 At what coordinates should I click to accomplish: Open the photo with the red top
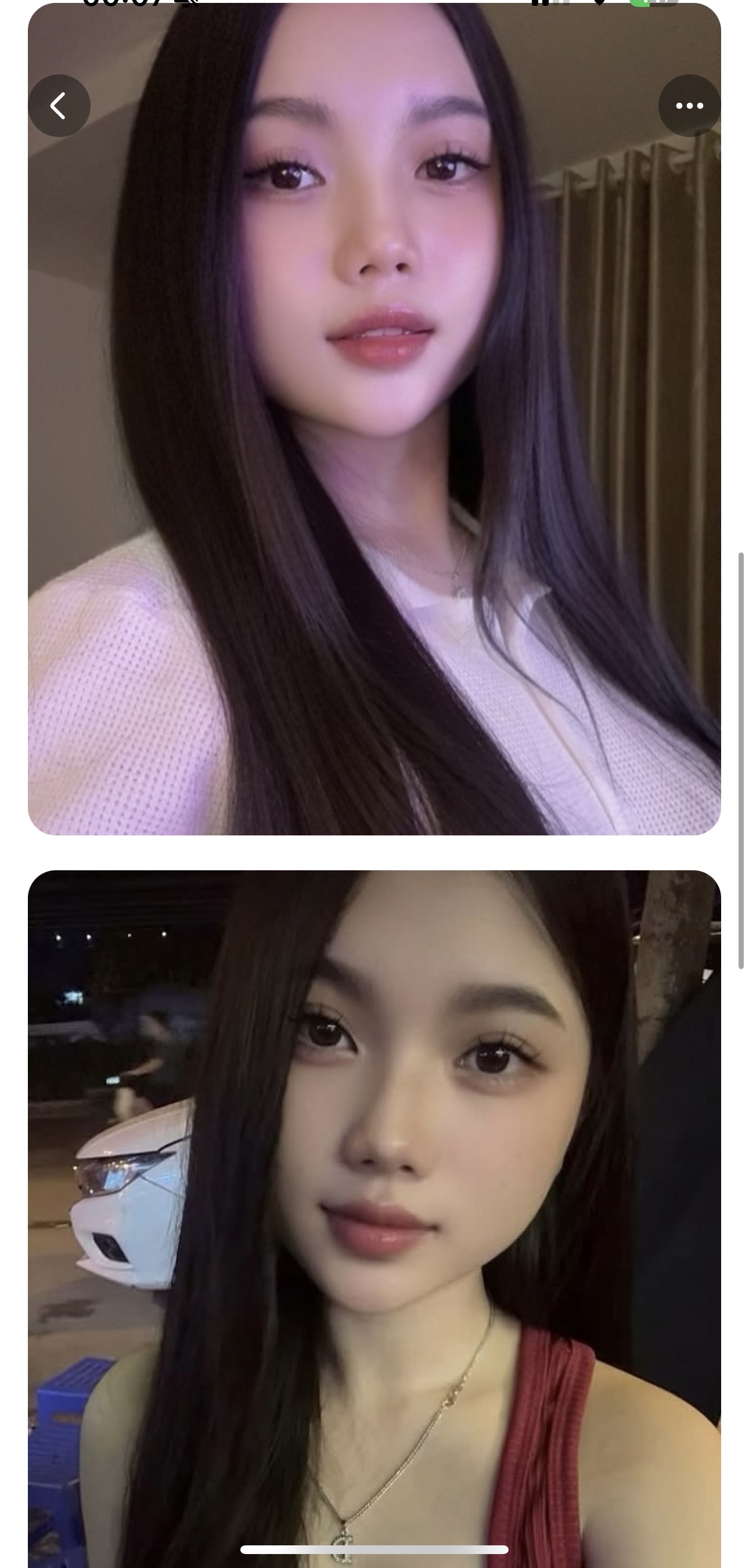pyautogui.click(x=374, y=1217)
